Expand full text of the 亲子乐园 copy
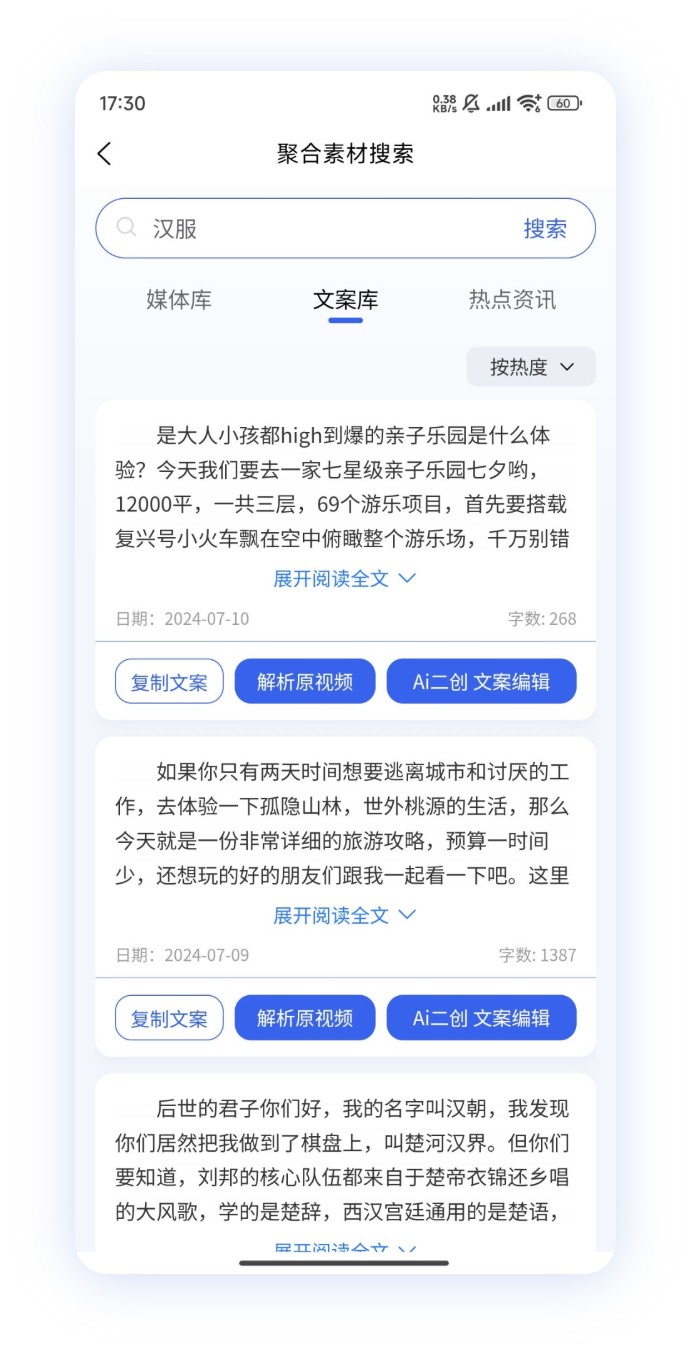Screen dimensions: 691x1353 pos(345,578)
